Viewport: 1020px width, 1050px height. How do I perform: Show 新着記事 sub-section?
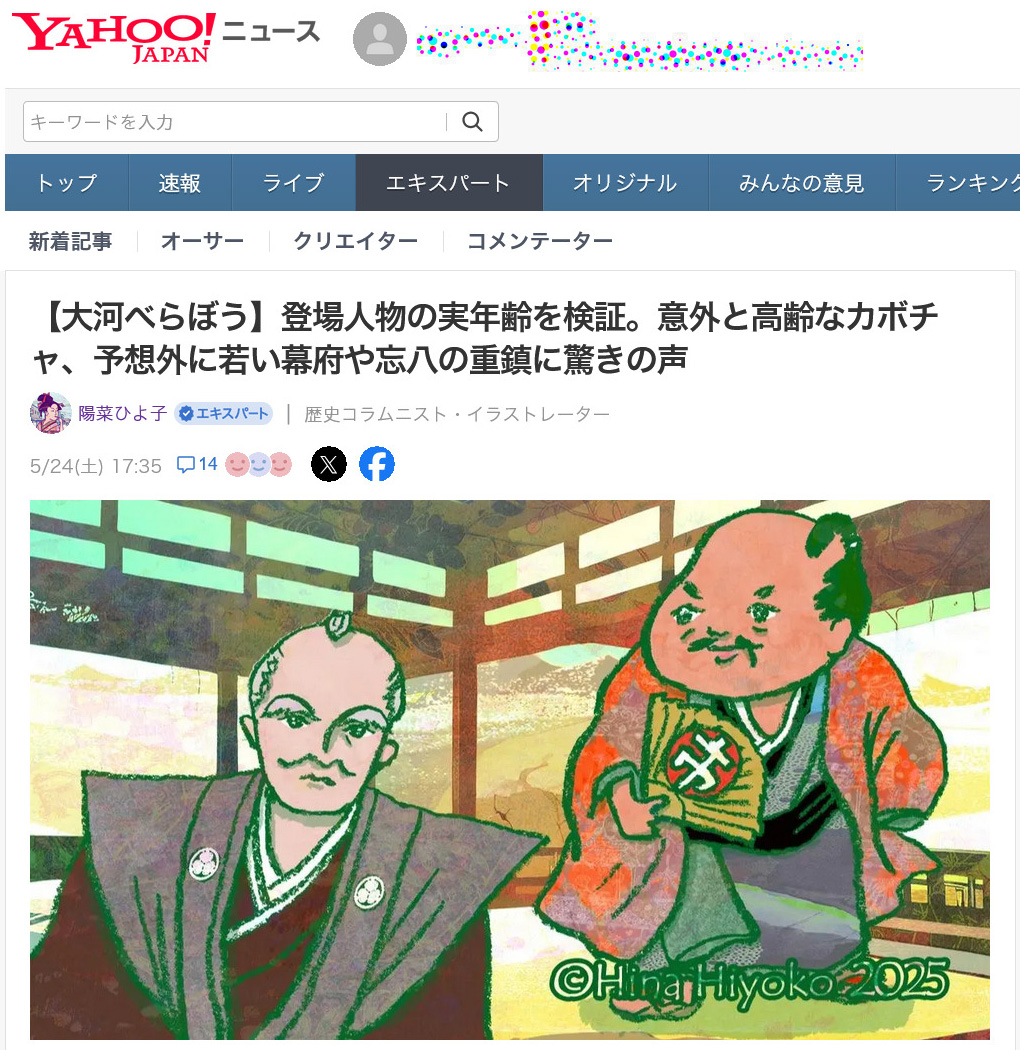pos(70,241)
